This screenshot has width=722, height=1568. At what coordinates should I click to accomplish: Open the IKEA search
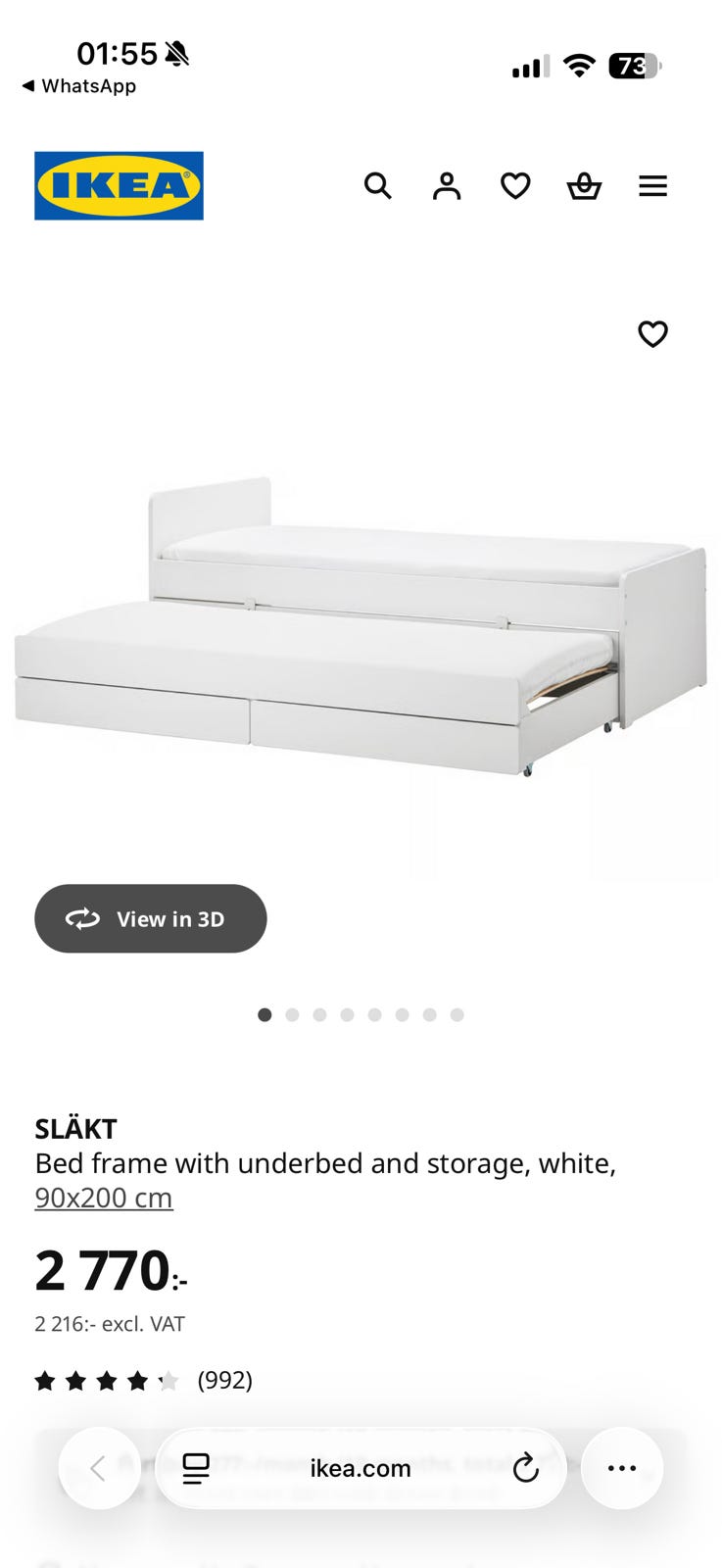(377, 185)
